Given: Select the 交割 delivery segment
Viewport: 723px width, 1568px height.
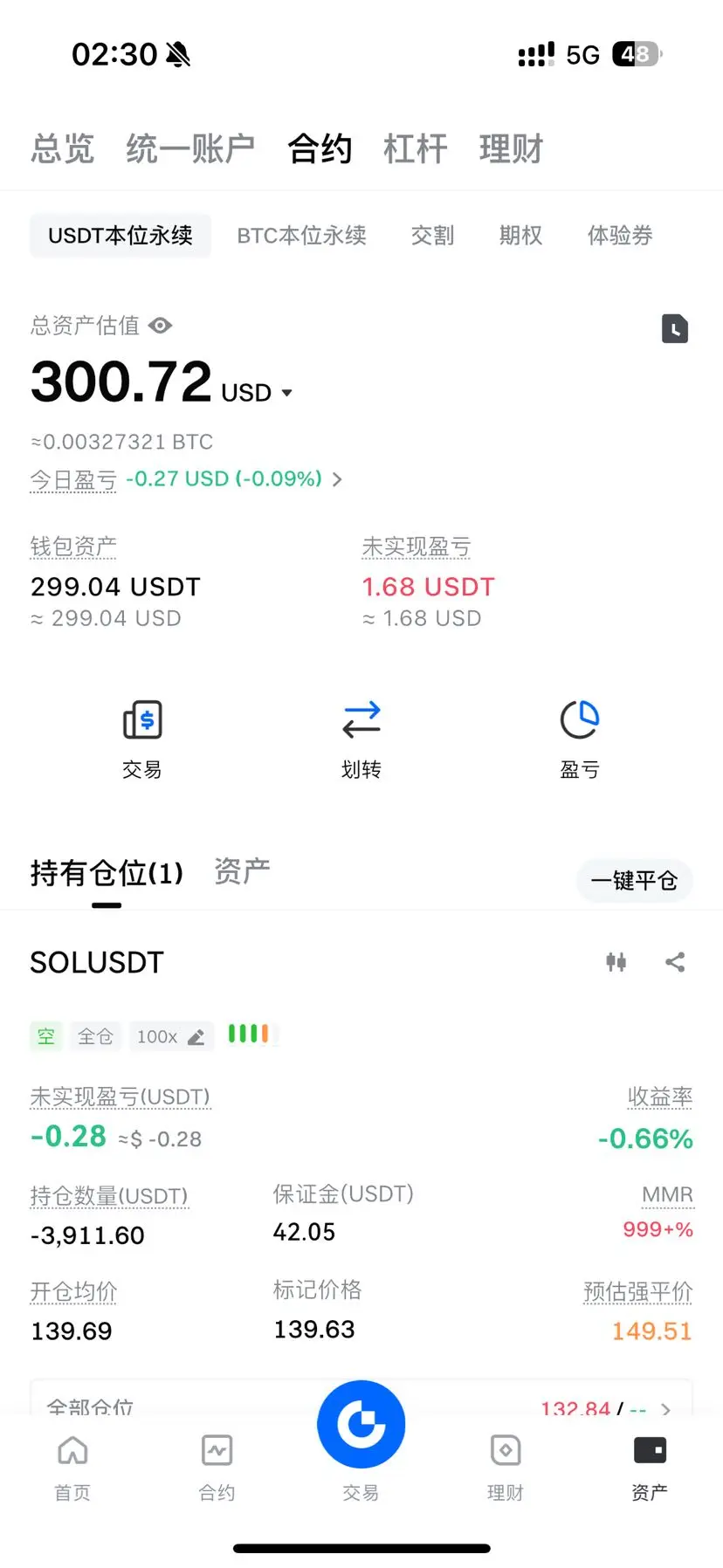Looking at the screenshot, I should pos(432,236).
